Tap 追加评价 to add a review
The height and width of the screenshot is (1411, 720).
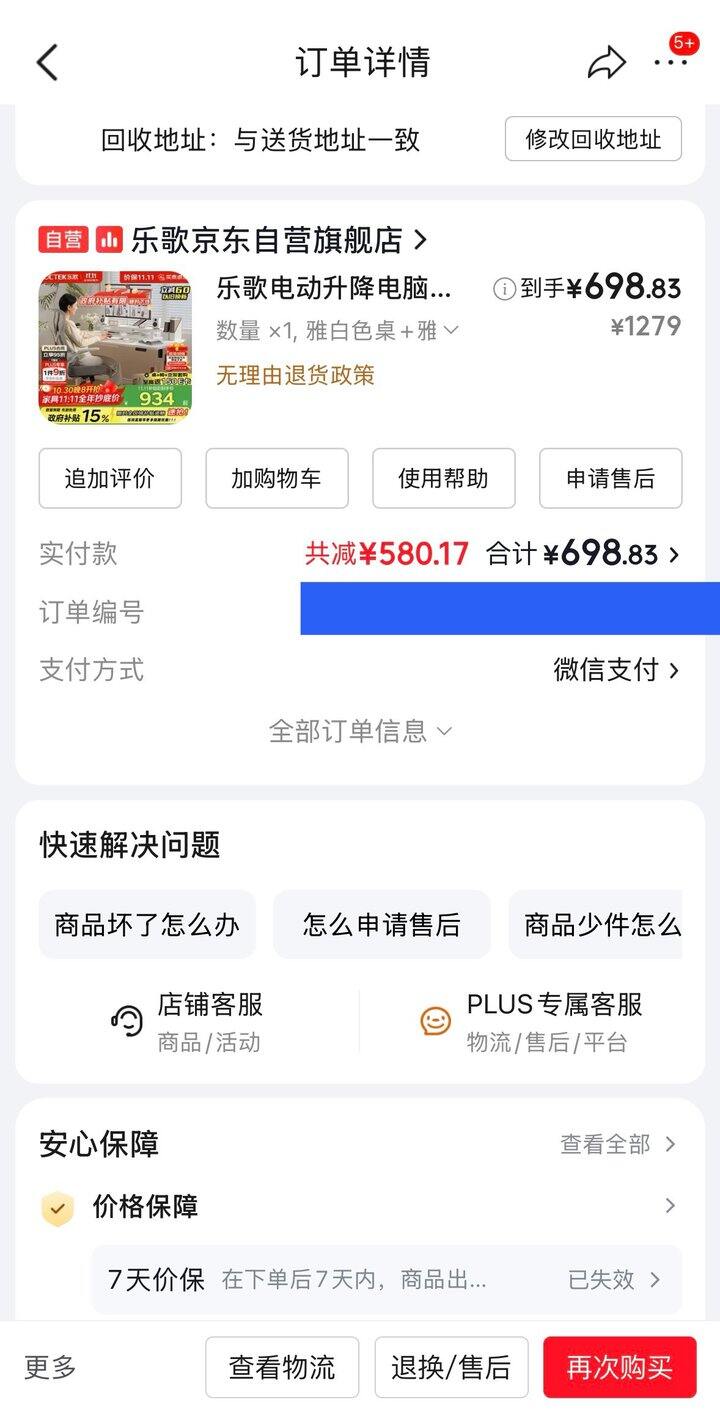(x=110, y=478)
